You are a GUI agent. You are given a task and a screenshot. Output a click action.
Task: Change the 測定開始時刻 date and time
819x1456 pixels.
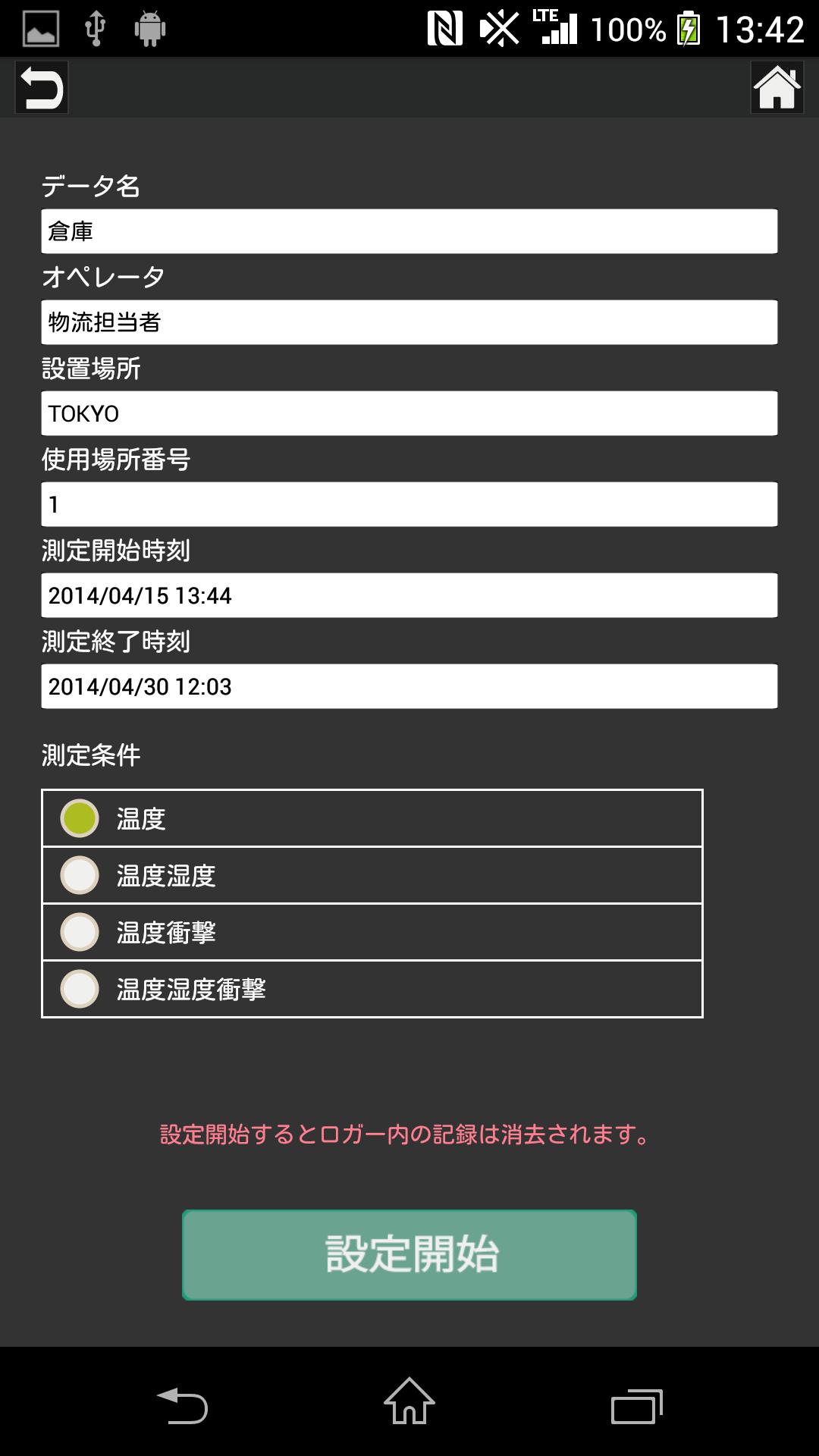click(x=409, y=595)
